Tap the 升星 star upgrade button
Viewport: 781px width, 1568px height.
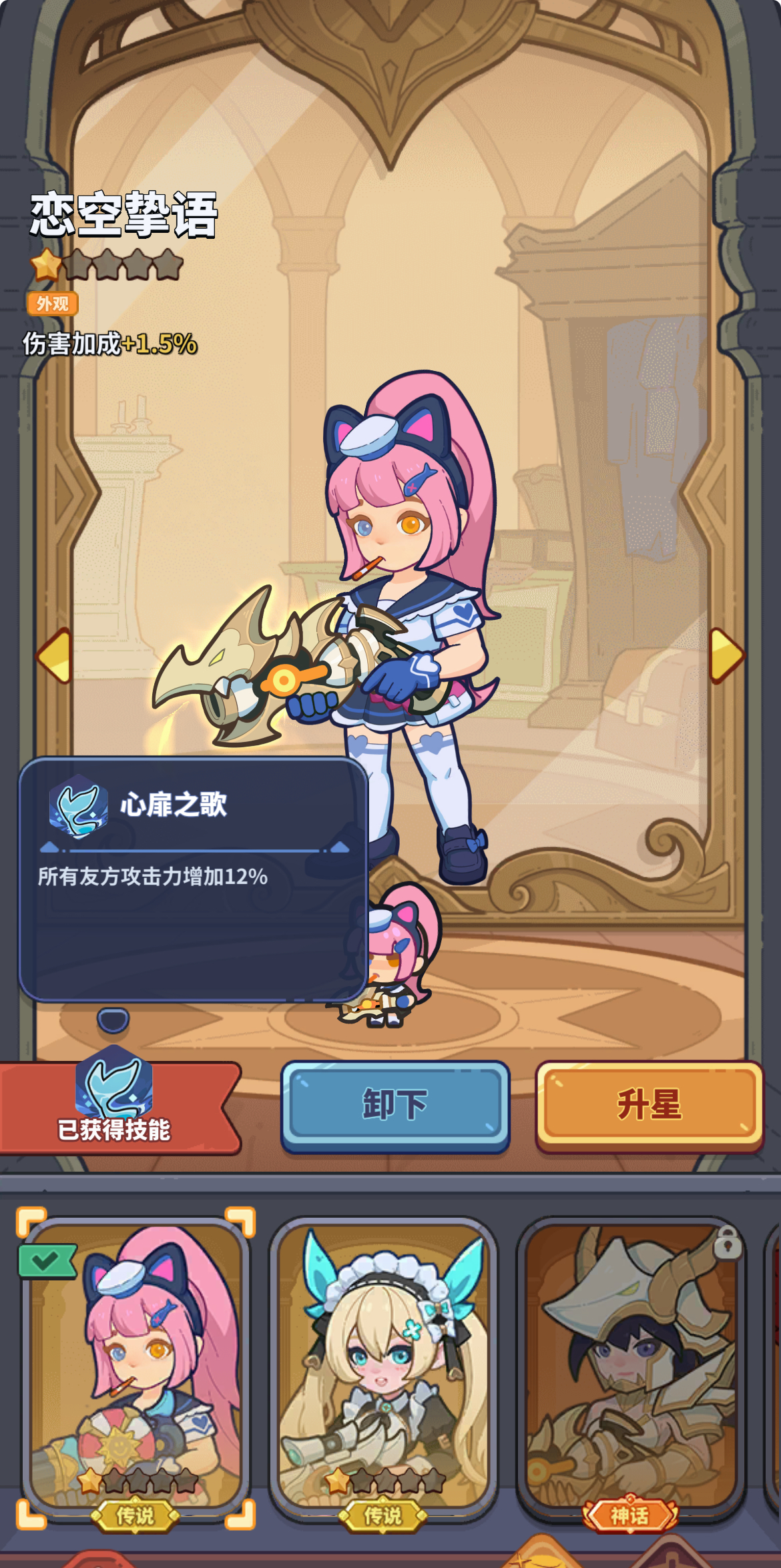pos(649,1106)
